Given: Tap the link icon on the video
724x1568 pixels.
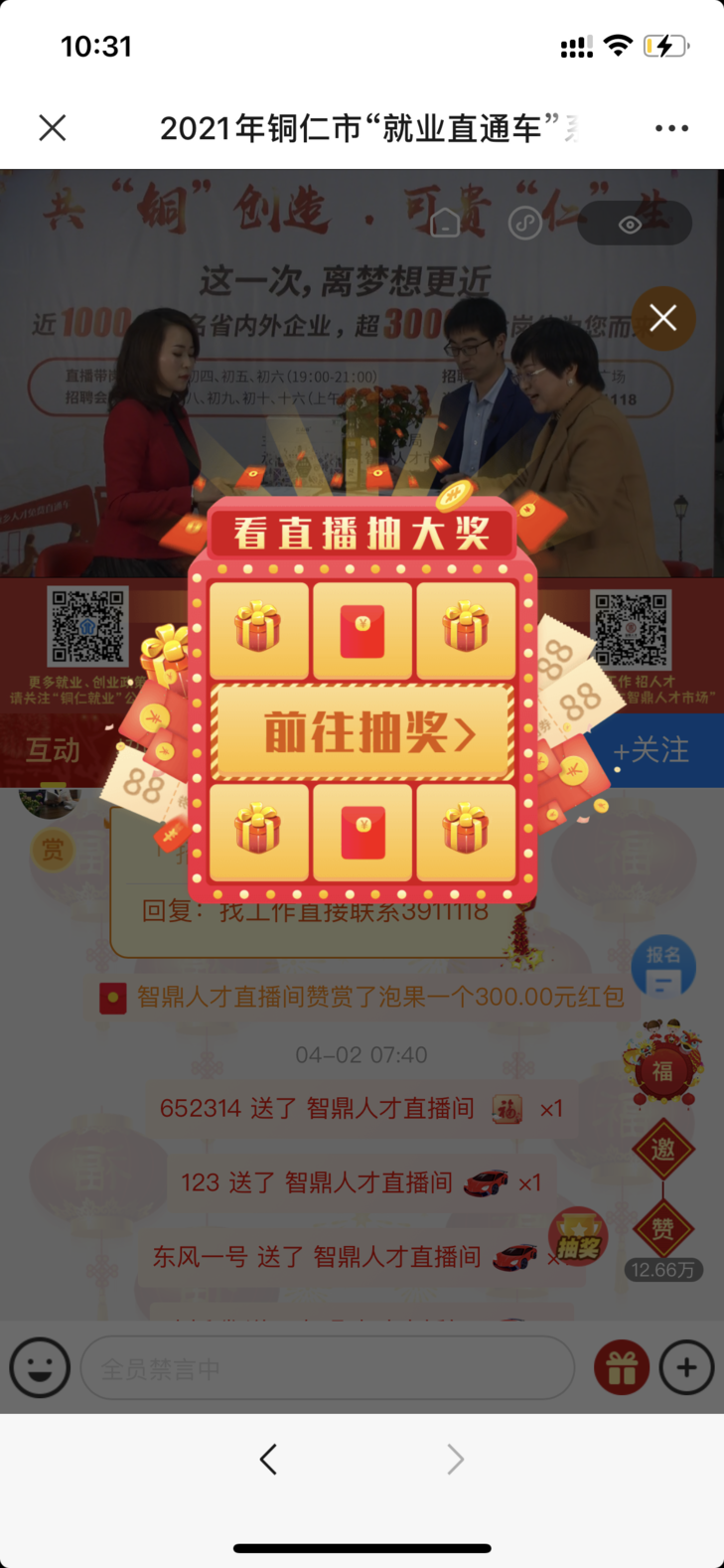Looking at the screenshot, I should tap(524, 224).
